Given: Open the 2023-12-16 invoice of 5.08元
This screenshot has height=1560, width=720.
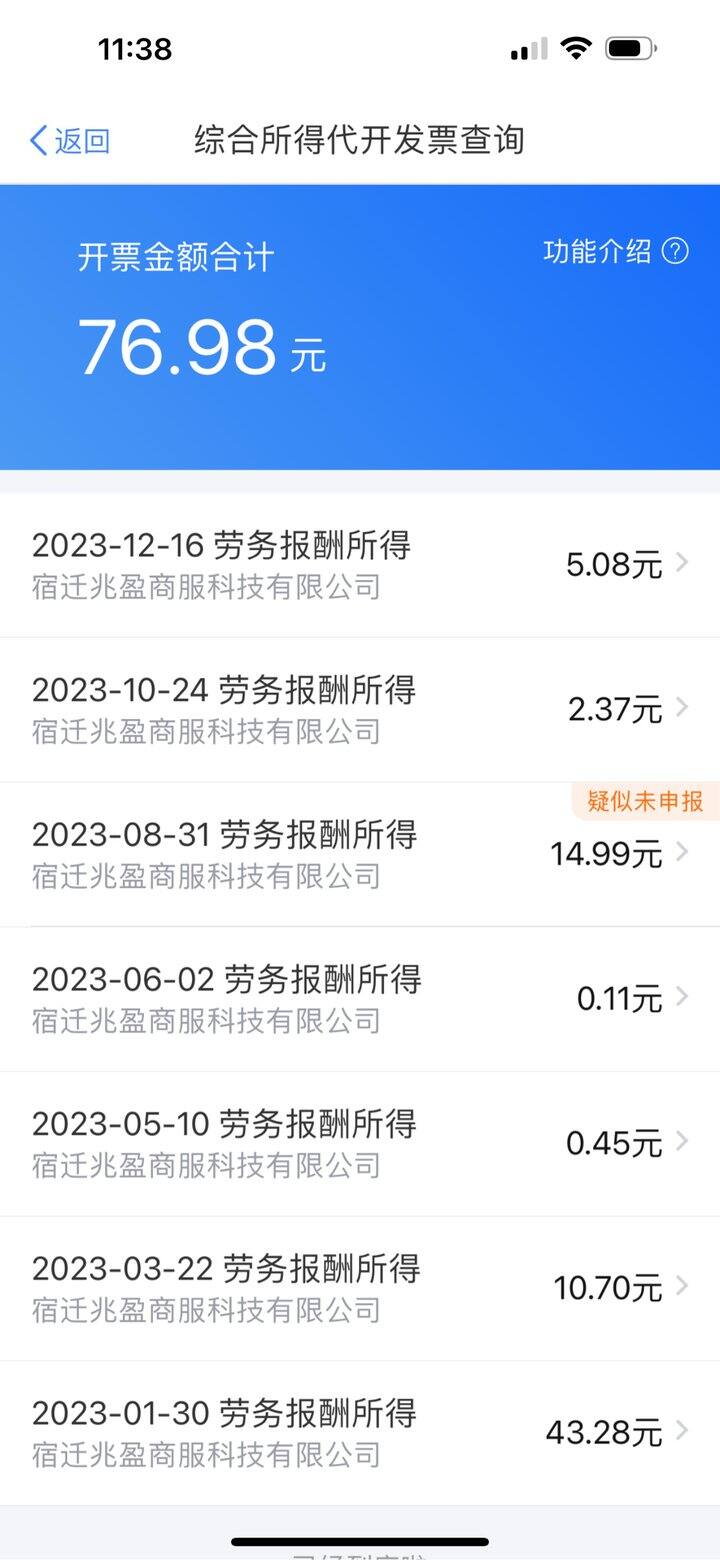Looking at the screenshot, I should (x=360, y=565).
